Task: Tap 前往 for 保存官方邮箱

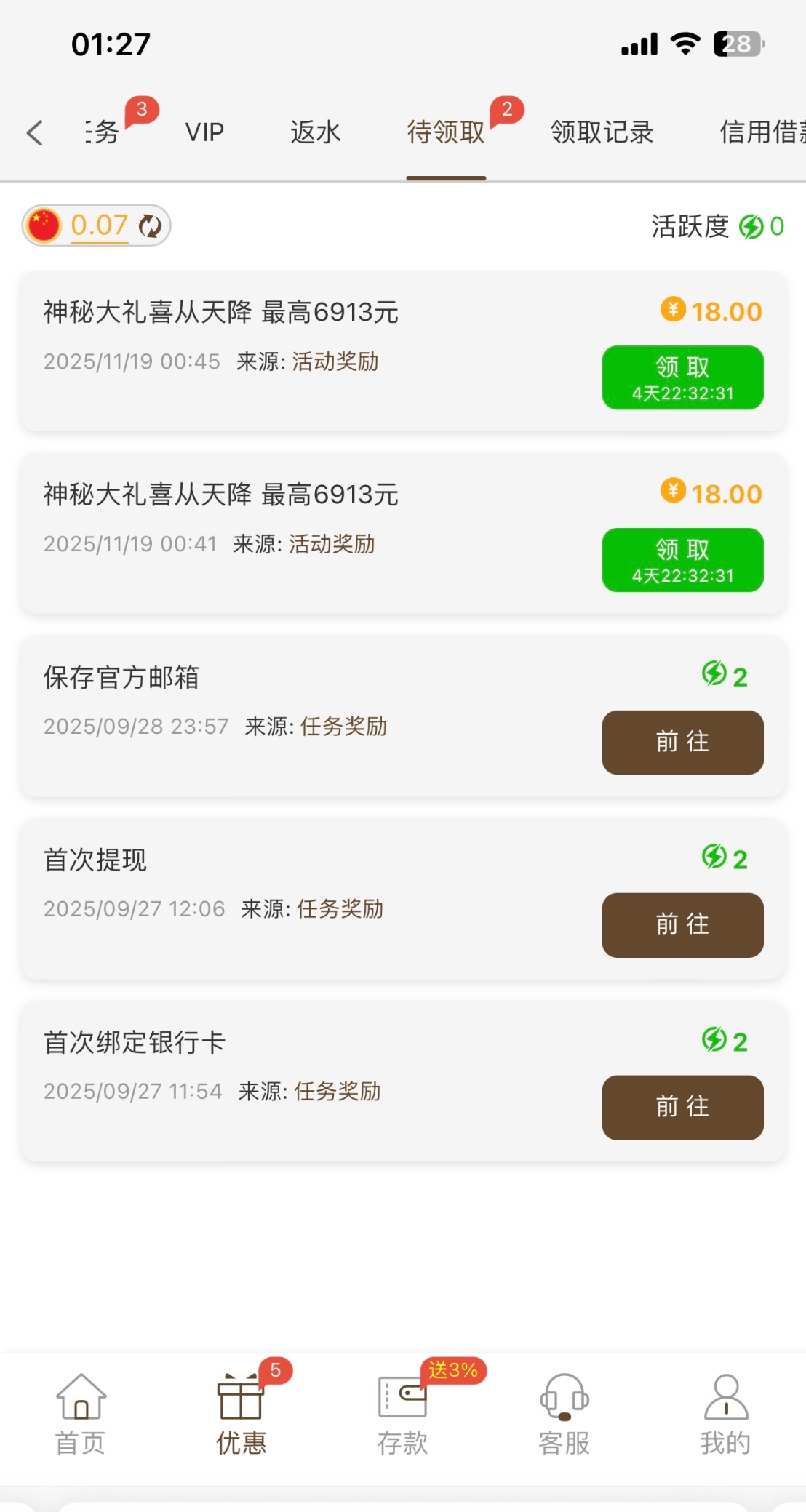Action: (682, 743)
